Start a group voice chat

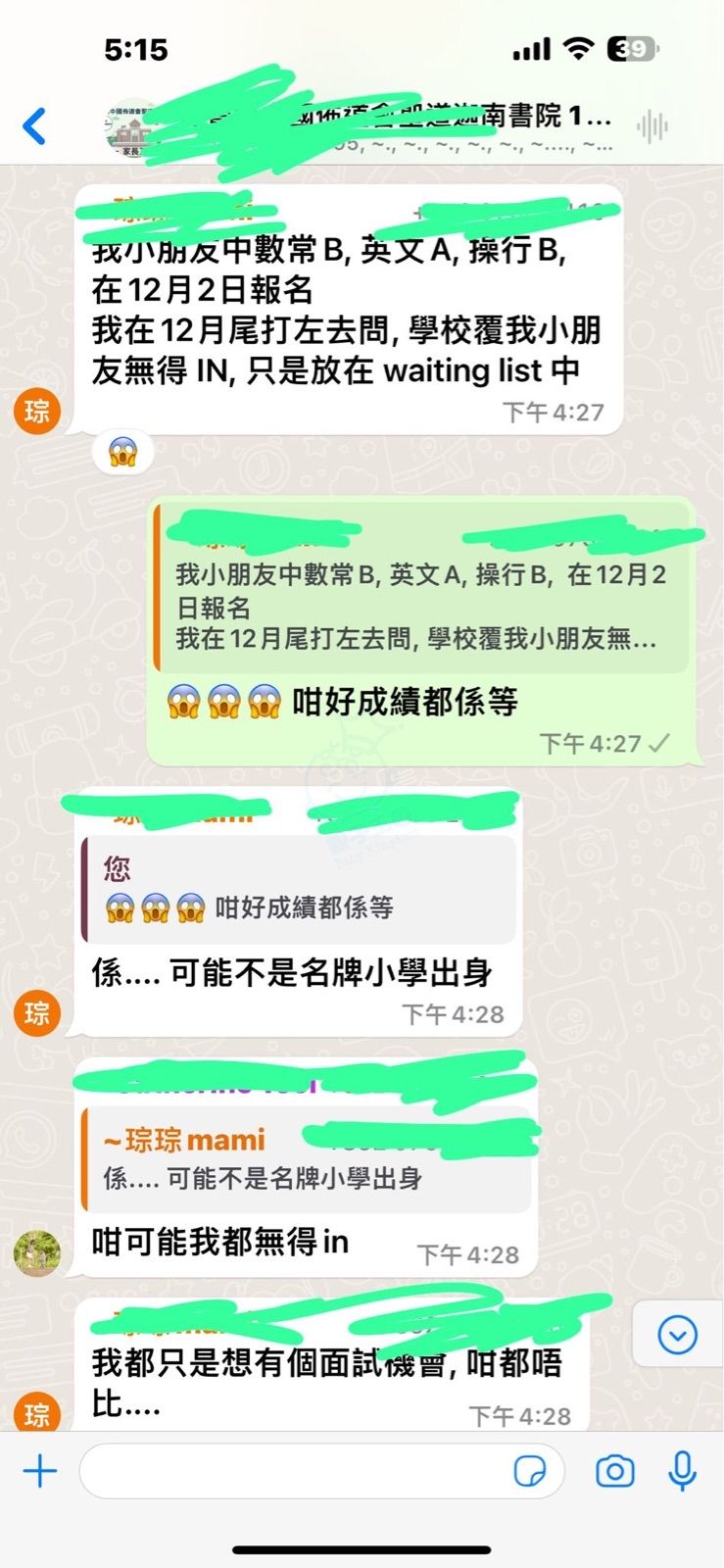(x=652, y=126)
